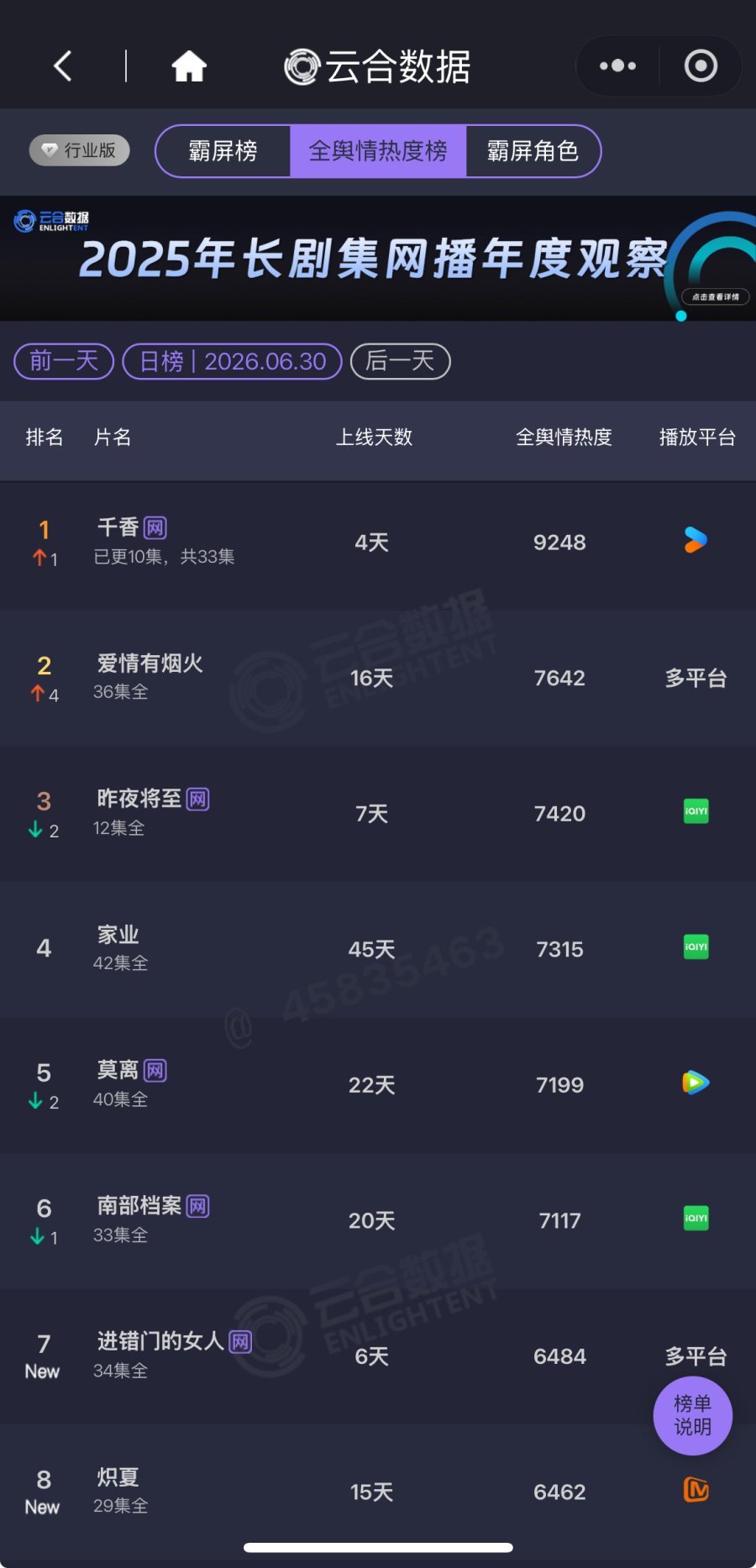Go back using the back arrow

point(63,66)
